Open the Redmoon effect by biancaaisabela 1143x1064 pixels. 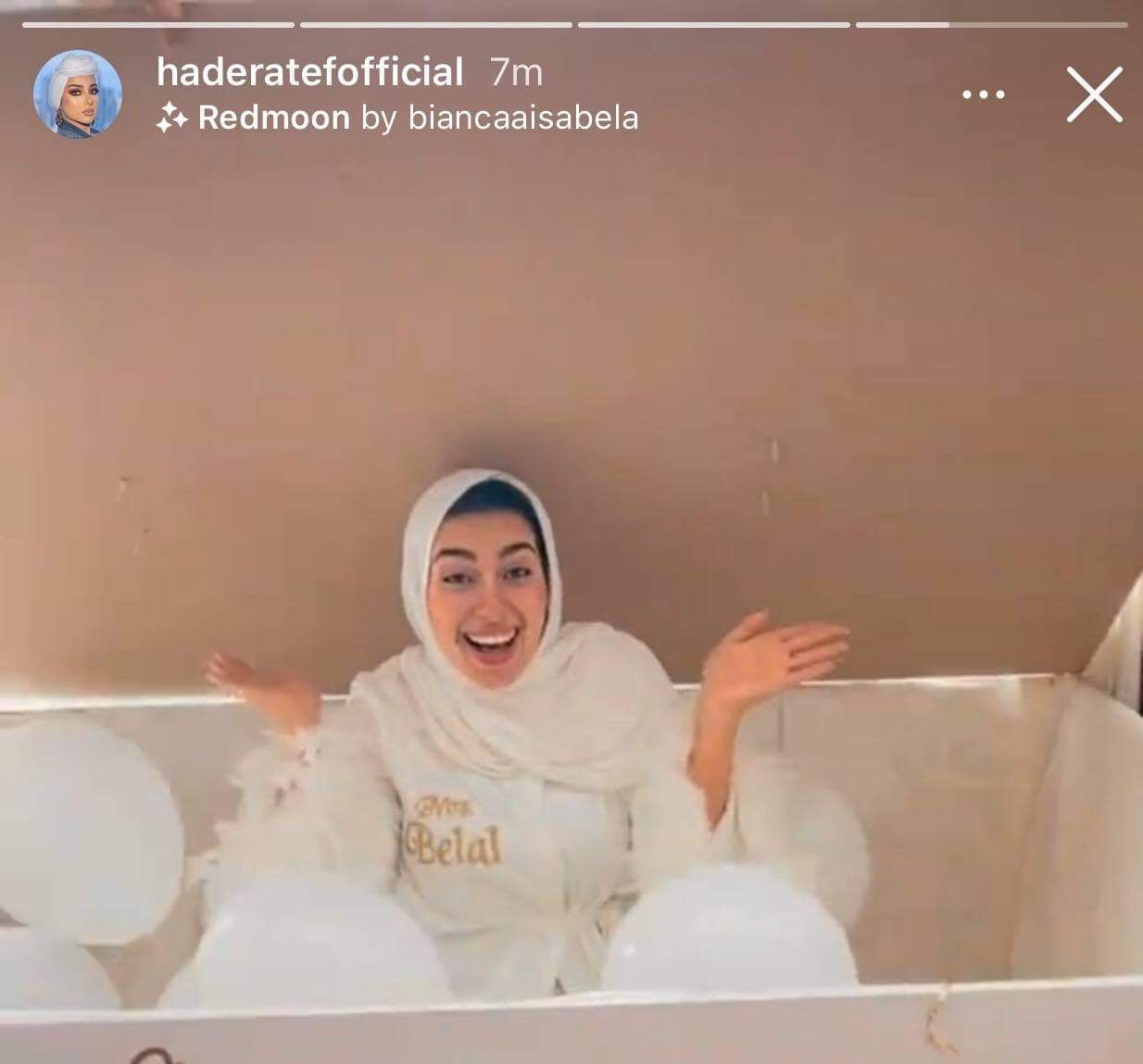(398, 118)
